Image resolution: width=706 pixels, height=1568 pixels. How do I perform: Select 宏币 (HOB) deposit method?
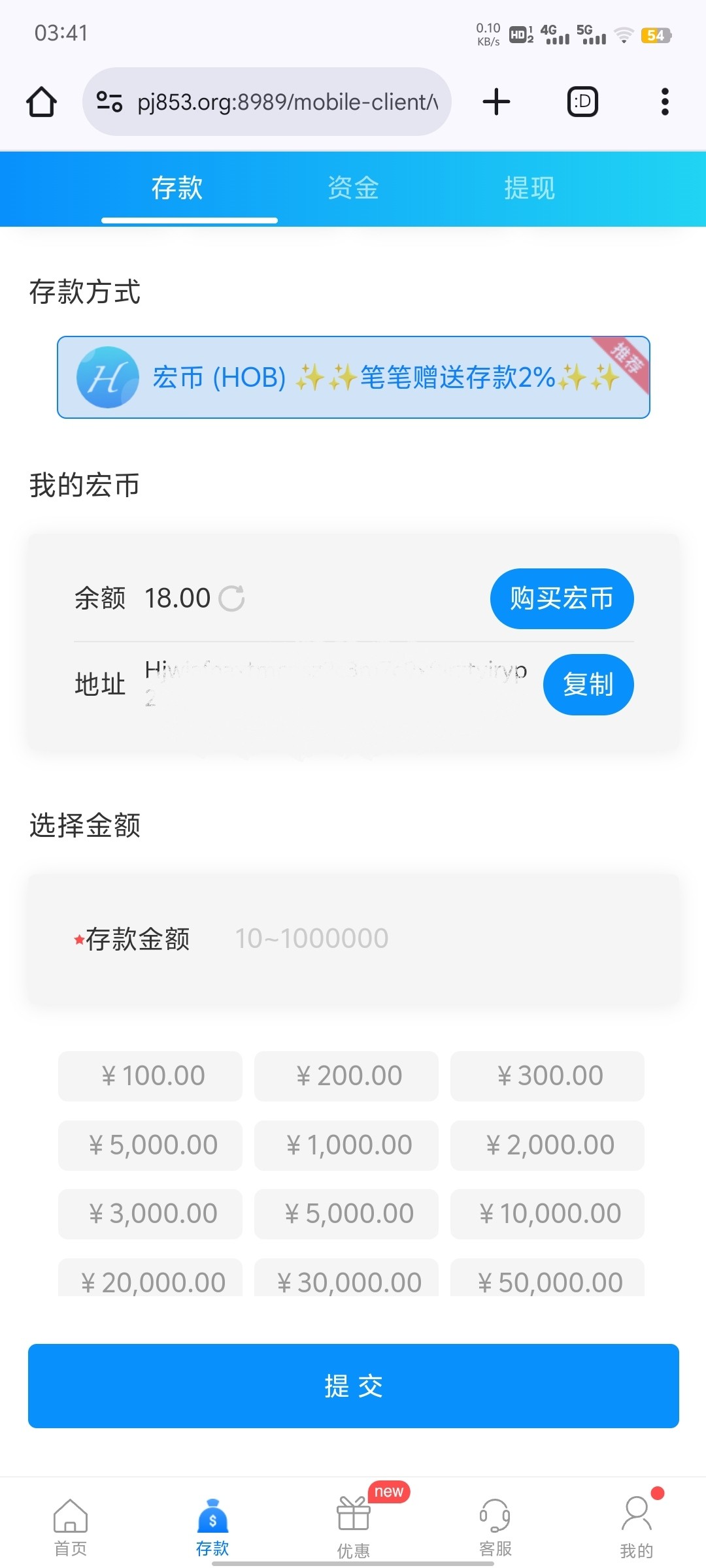coord(354,377)
